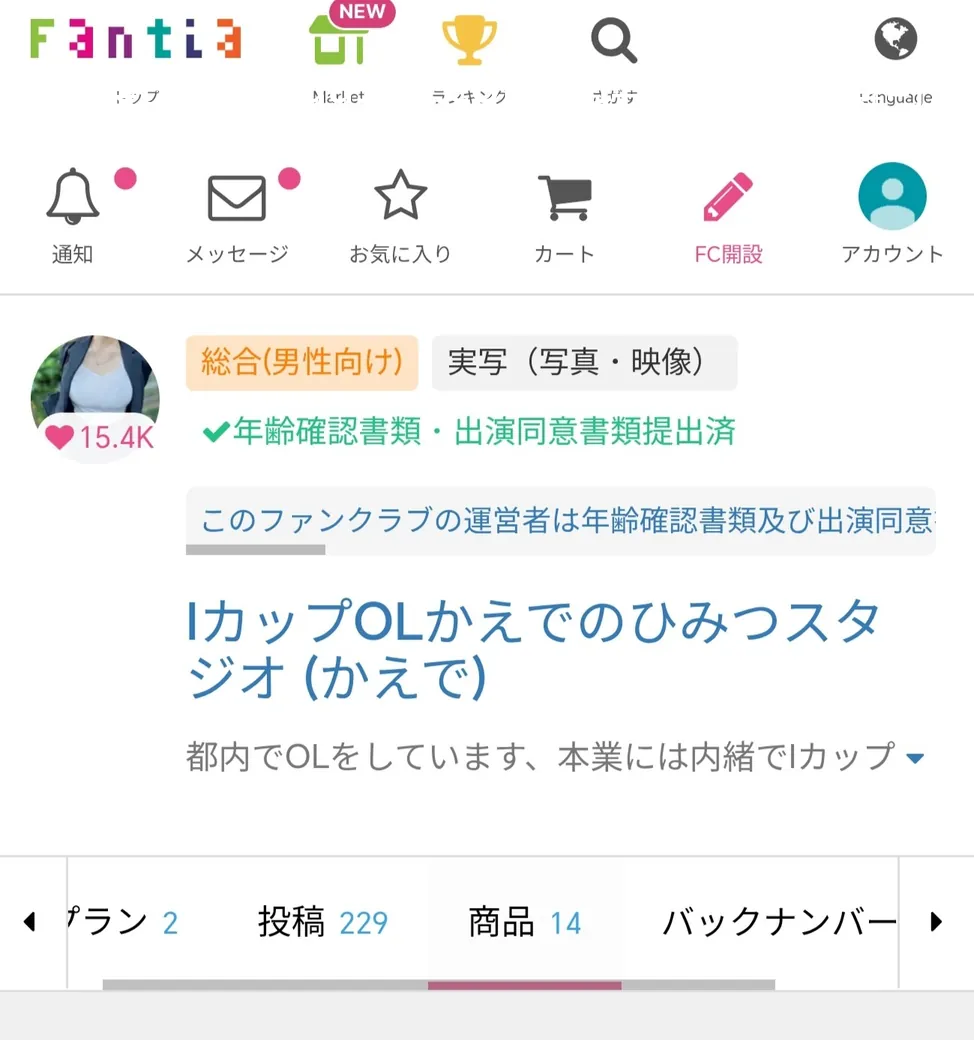Expand the fan club description
This screenshot has height=1040, width=974.
914,758
